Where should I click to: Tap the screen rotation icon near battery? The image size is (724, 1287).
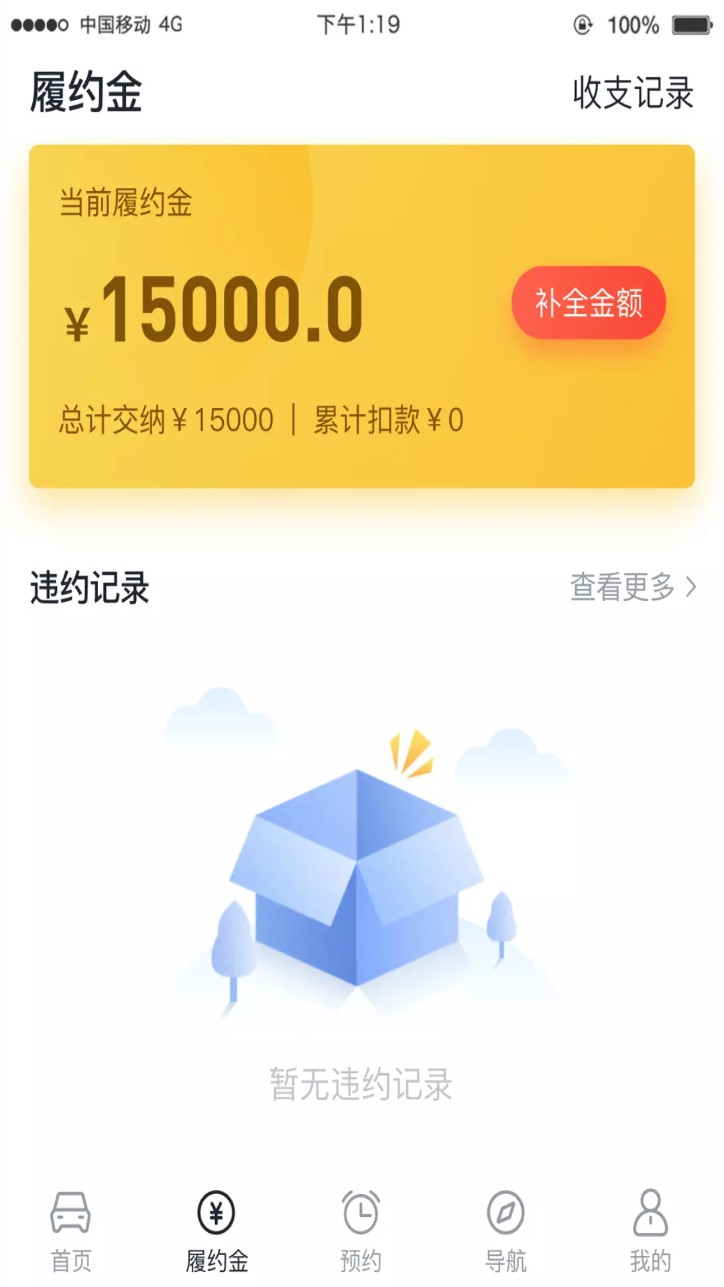(582, 25)
